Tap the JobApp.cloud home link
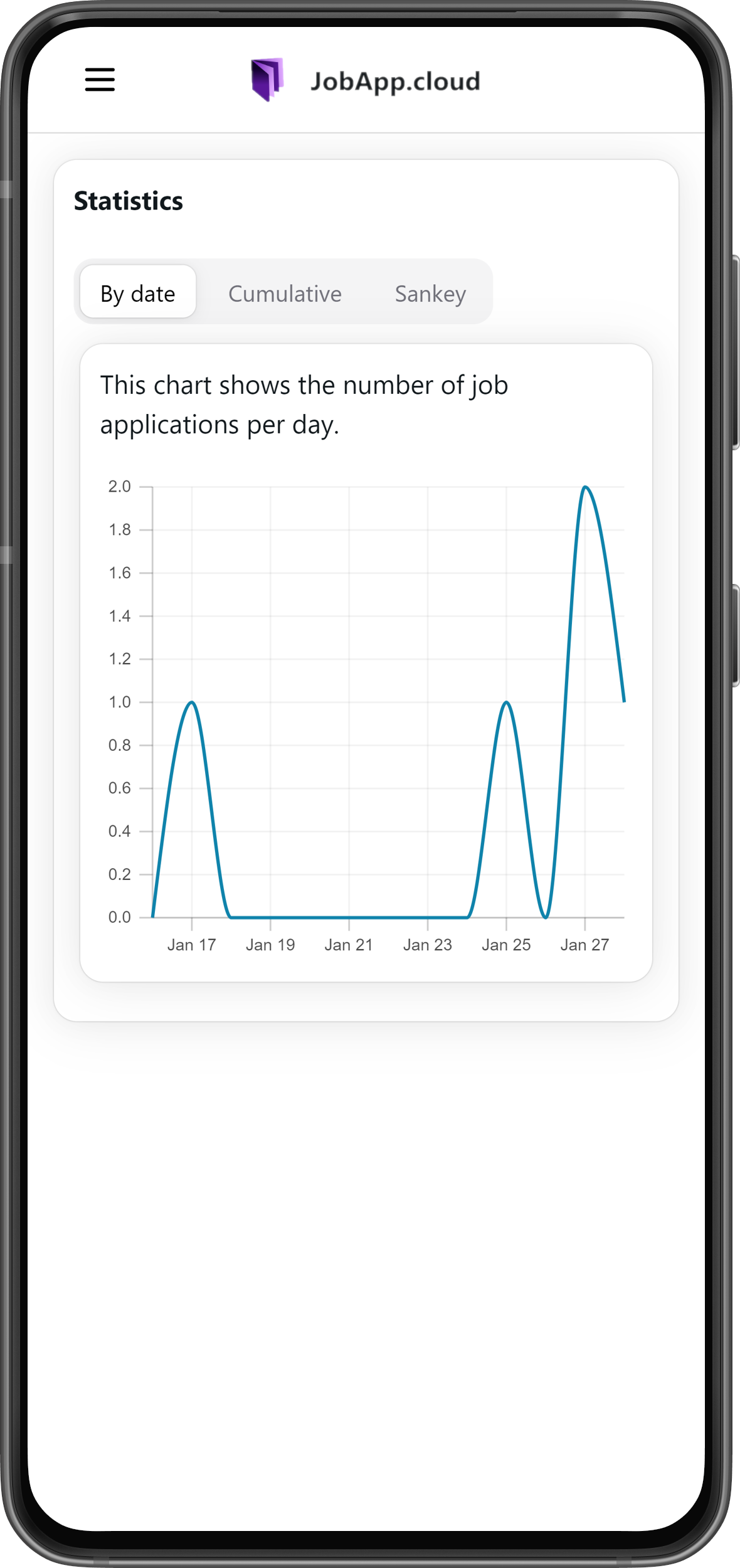Image resolution: width=740 pixels, height=1568 pixels. [x=366, y=81]
